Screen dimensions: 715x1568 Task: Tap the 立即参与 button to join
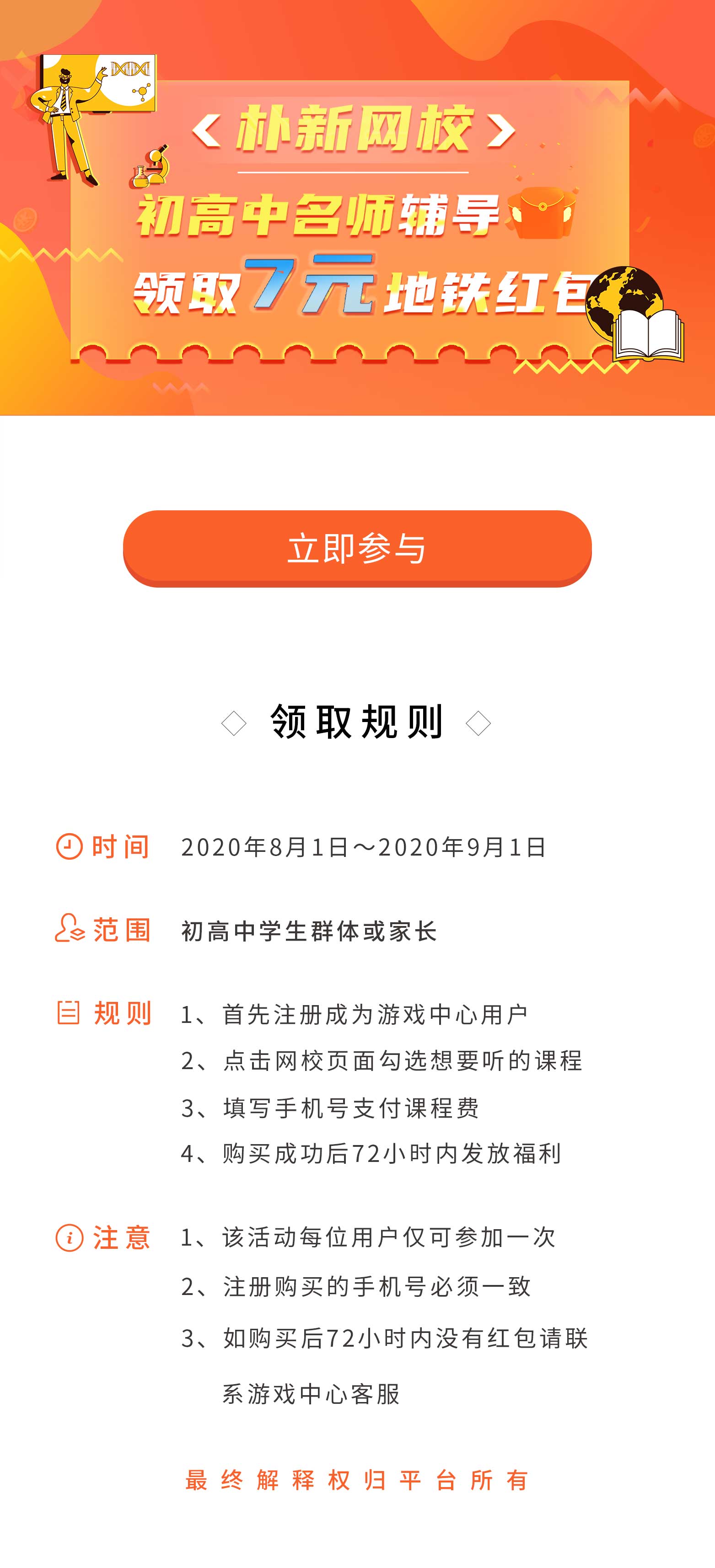(357, 548)
